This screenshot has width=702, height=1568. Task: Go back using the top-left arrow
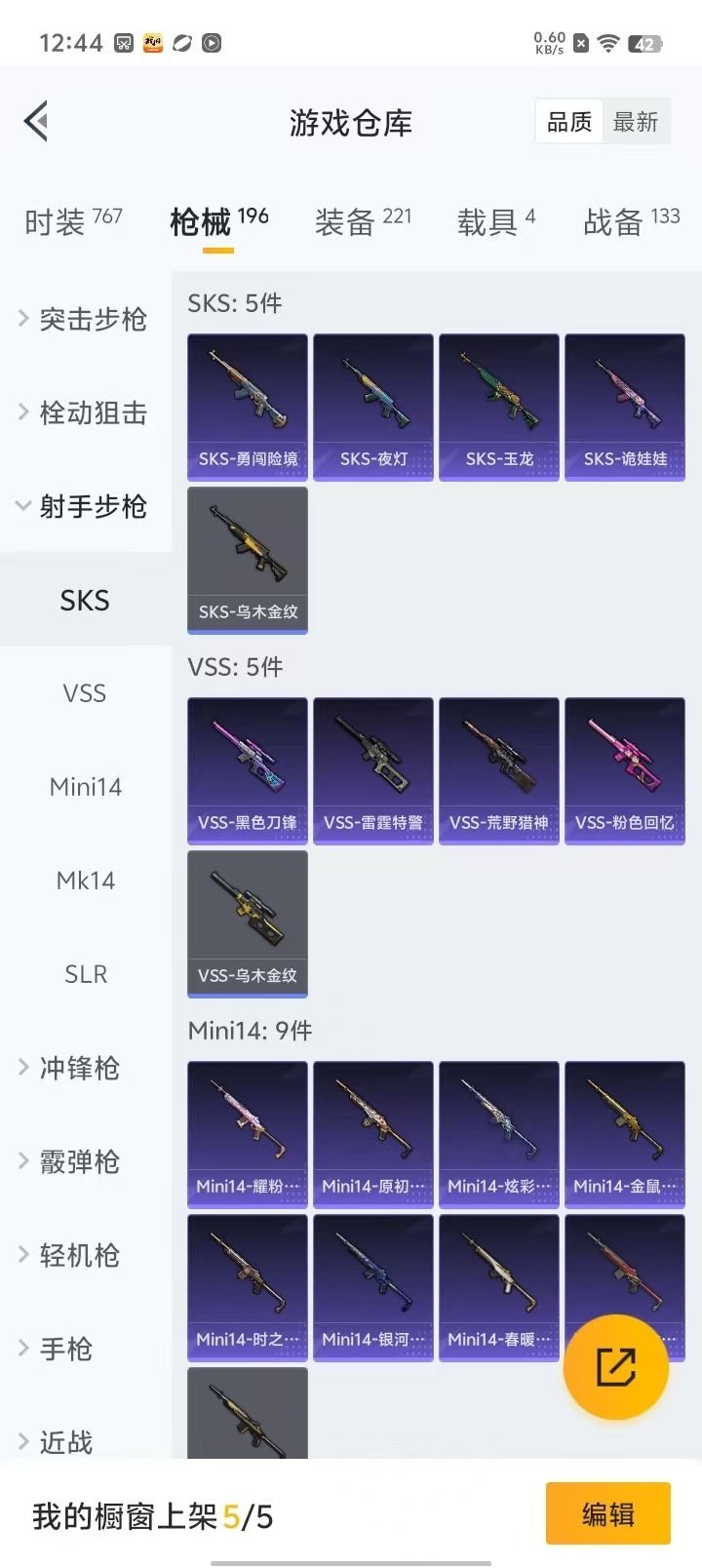(x=37, y=122)
